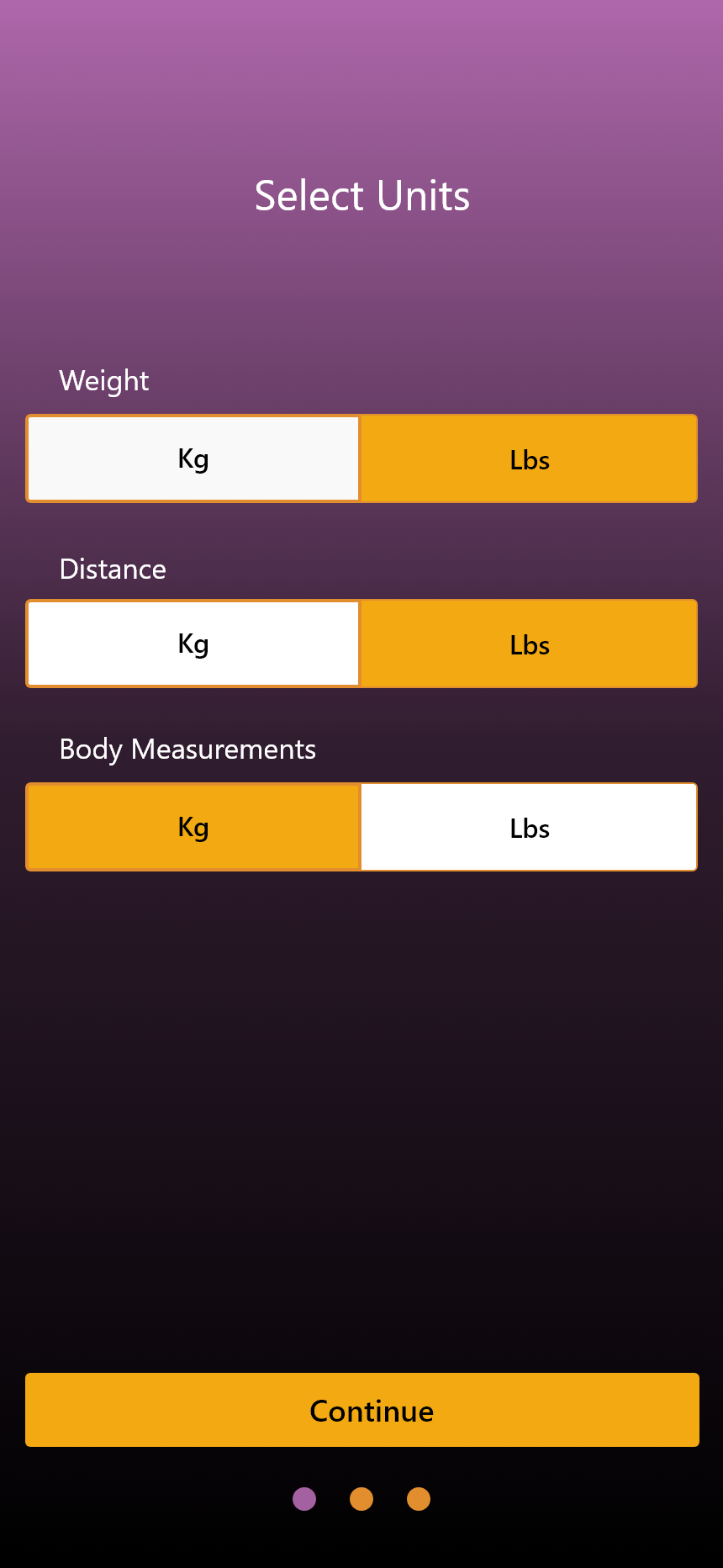Select Lbs under Weight

[529, 458]
